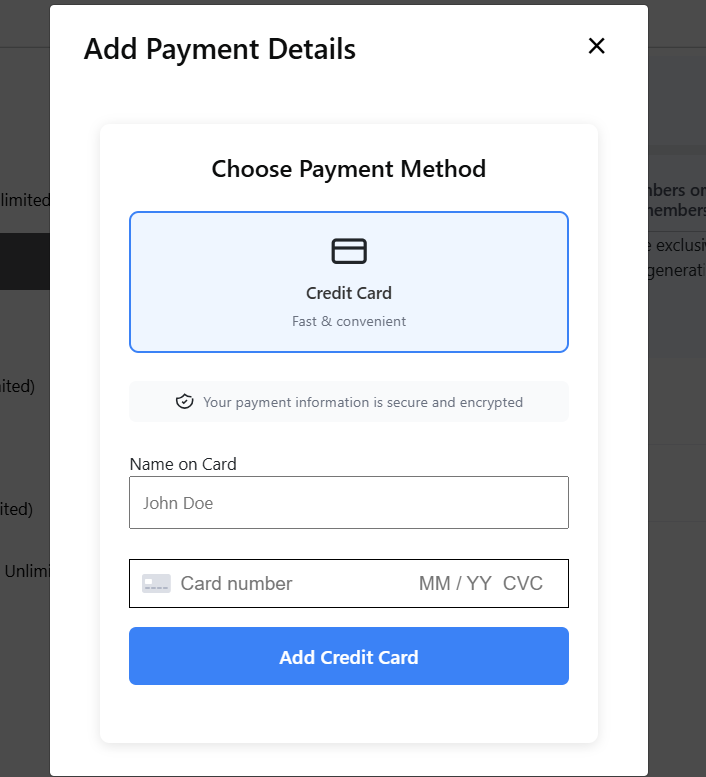Select the Credit Card payment method

349,282
